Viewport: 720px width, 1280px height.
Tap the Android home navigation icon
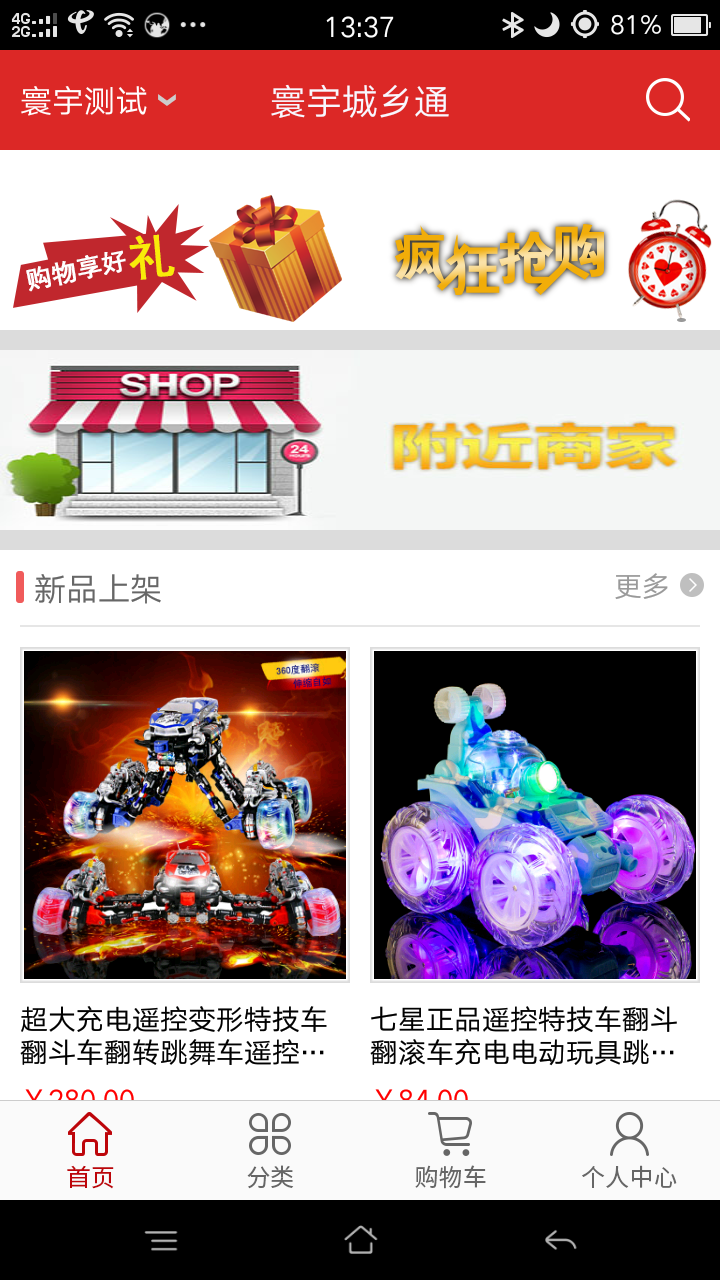click(360, 1240)
